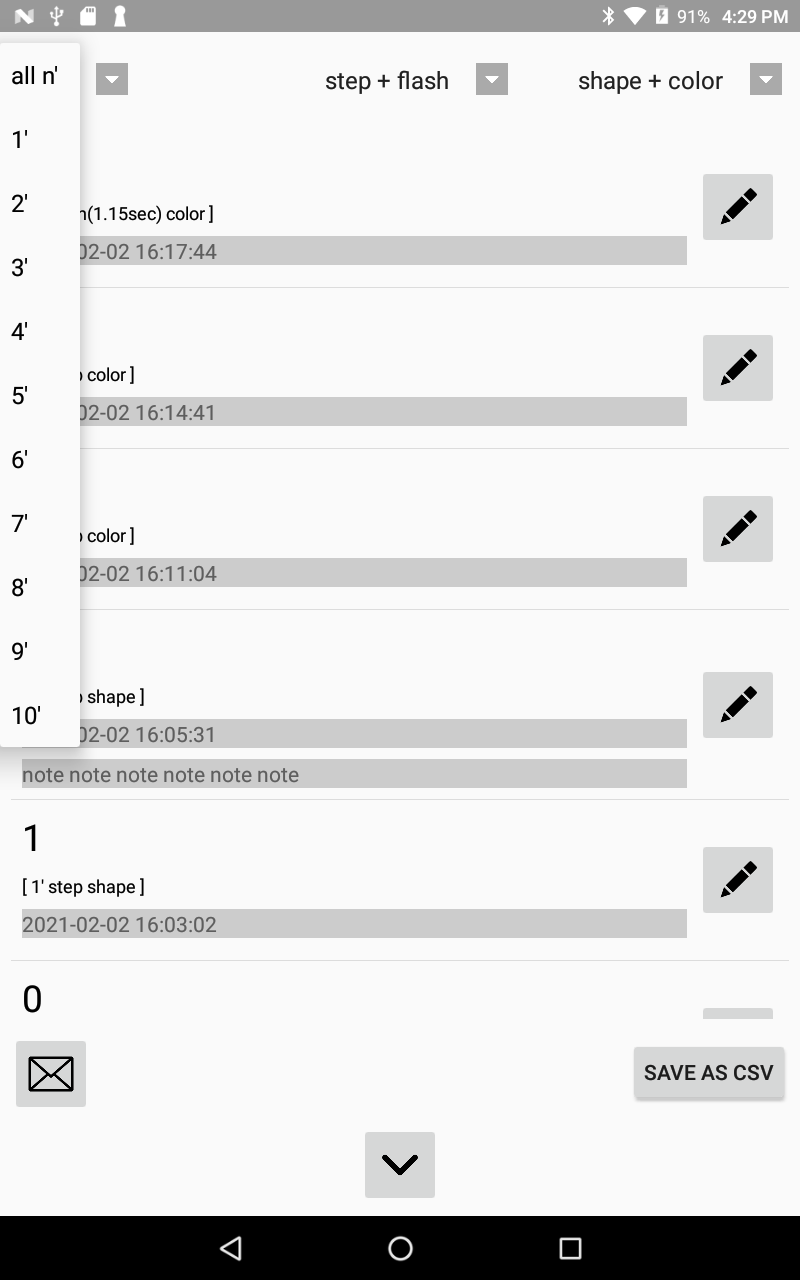Send results by email envelope icon
This screenshot has height=1280, width=800.
click(51, 1074)
